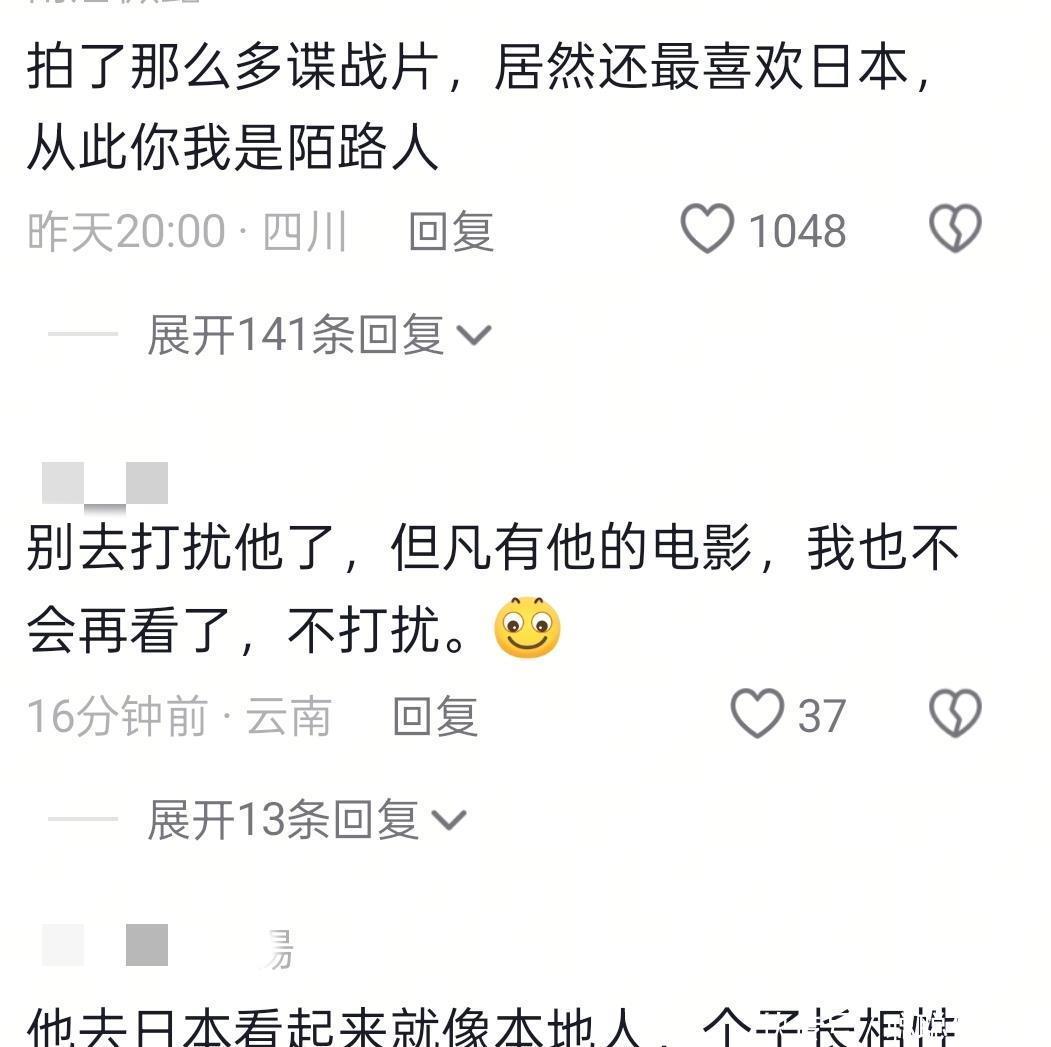This screenshot has width=1051, height=1047.
Task: Like the comment from 云南 with 37 likes
Action: coord(757,715)
